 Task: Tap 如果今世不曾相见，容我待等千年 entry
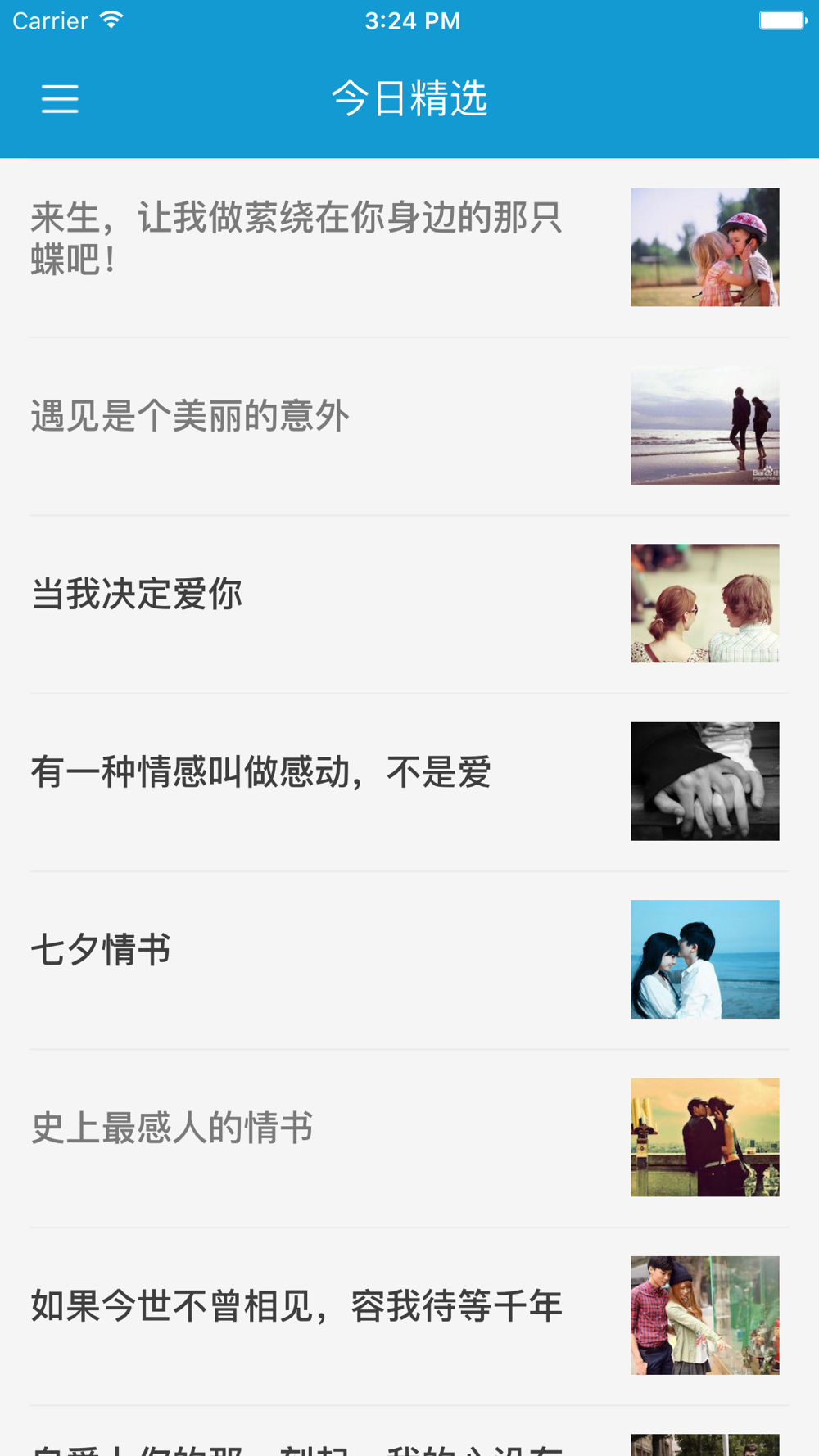(x=296, y=1305)
